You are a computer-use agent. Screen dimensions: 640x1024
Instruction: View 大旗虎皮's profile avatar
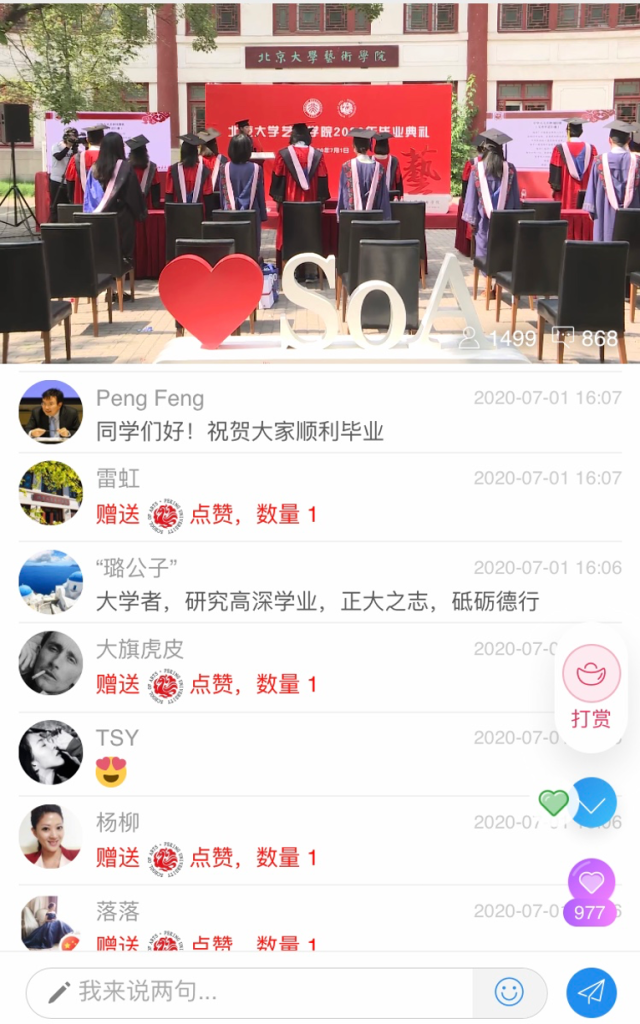point(51,663)
